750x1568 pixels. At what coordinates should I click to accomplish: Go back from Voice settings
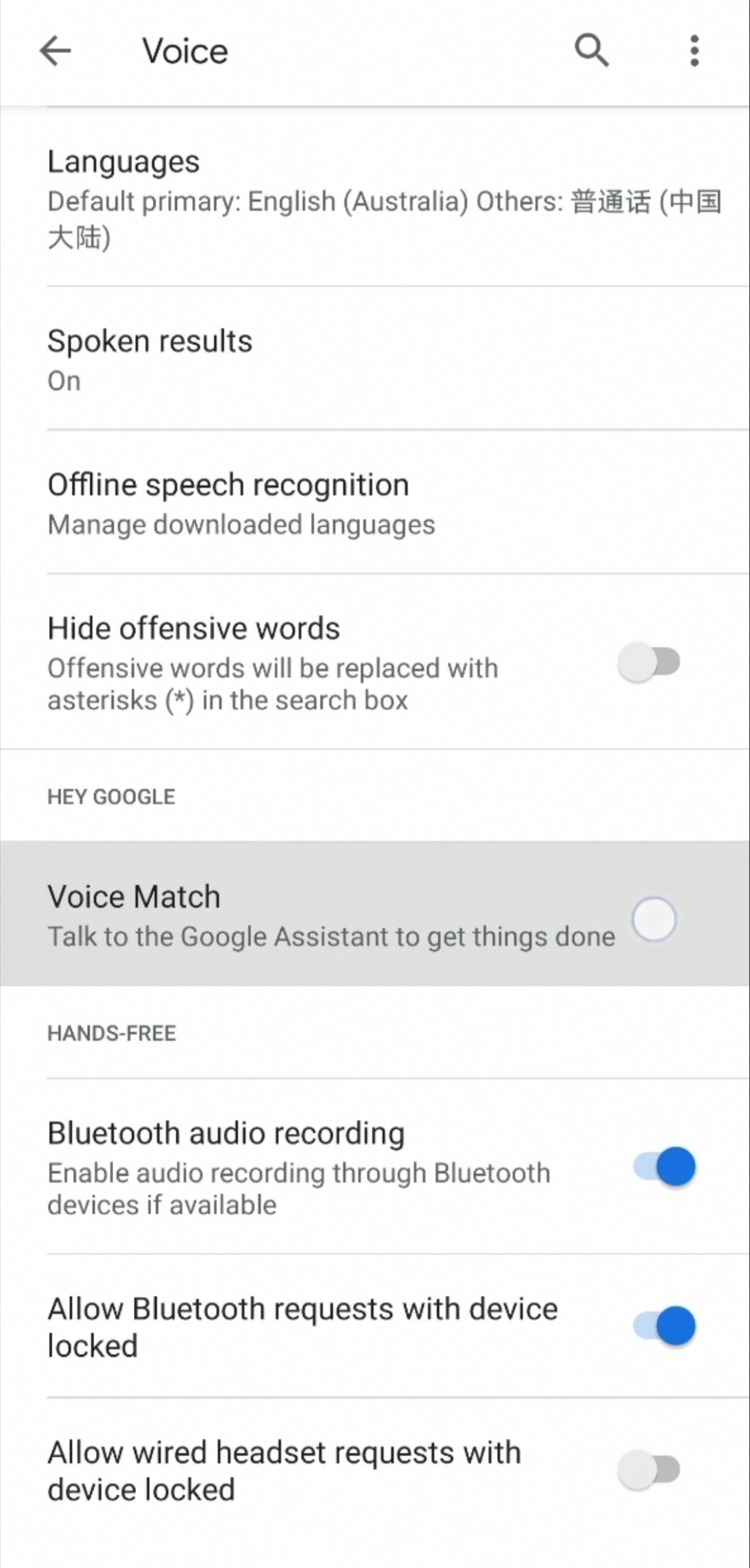[x=56, y=51]
